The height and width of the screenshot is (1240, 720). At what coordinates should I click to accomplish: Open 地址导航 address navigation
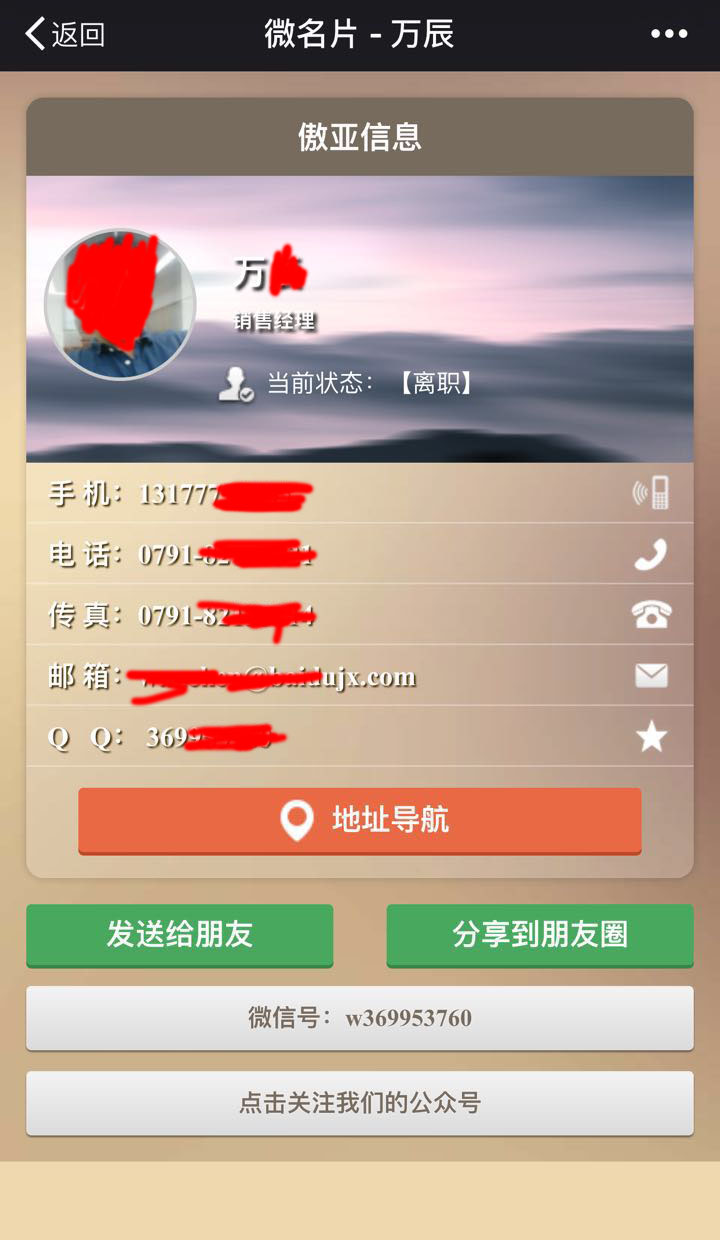point(360,820)
